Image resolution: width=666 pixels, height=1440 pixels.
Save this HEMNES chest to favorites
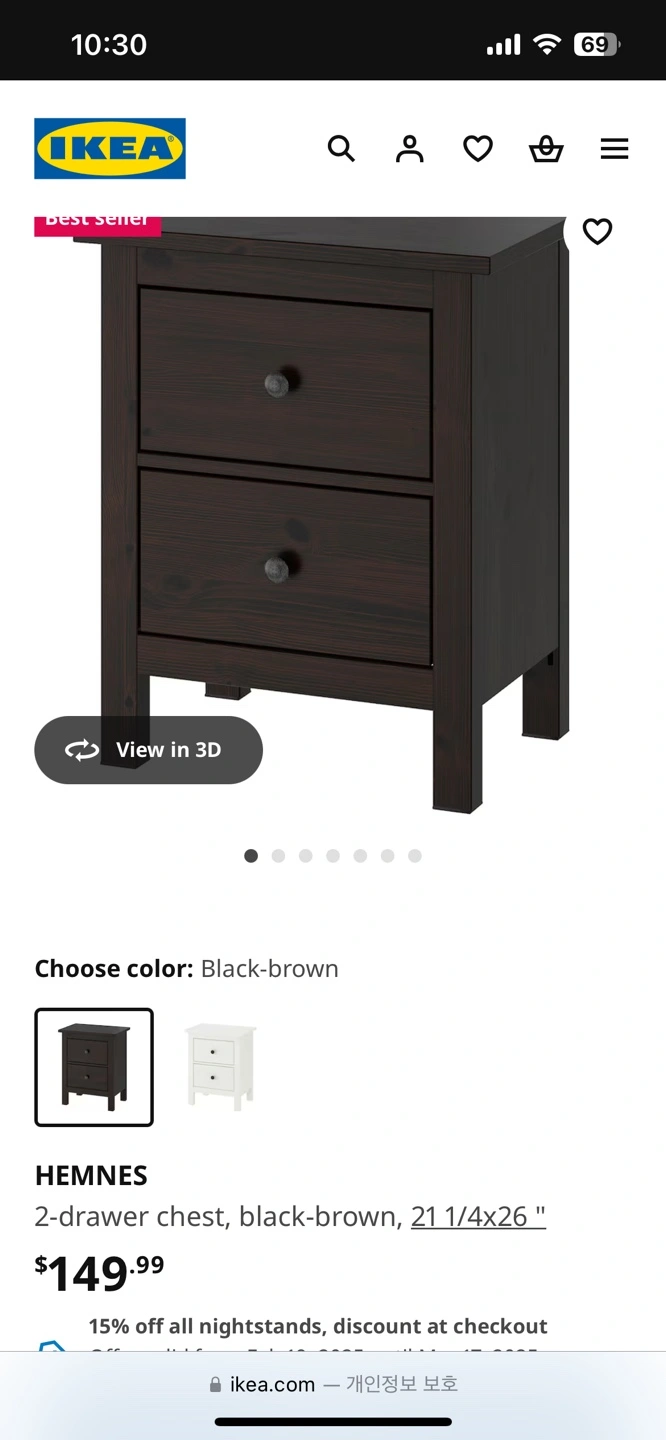click(597, 232)
